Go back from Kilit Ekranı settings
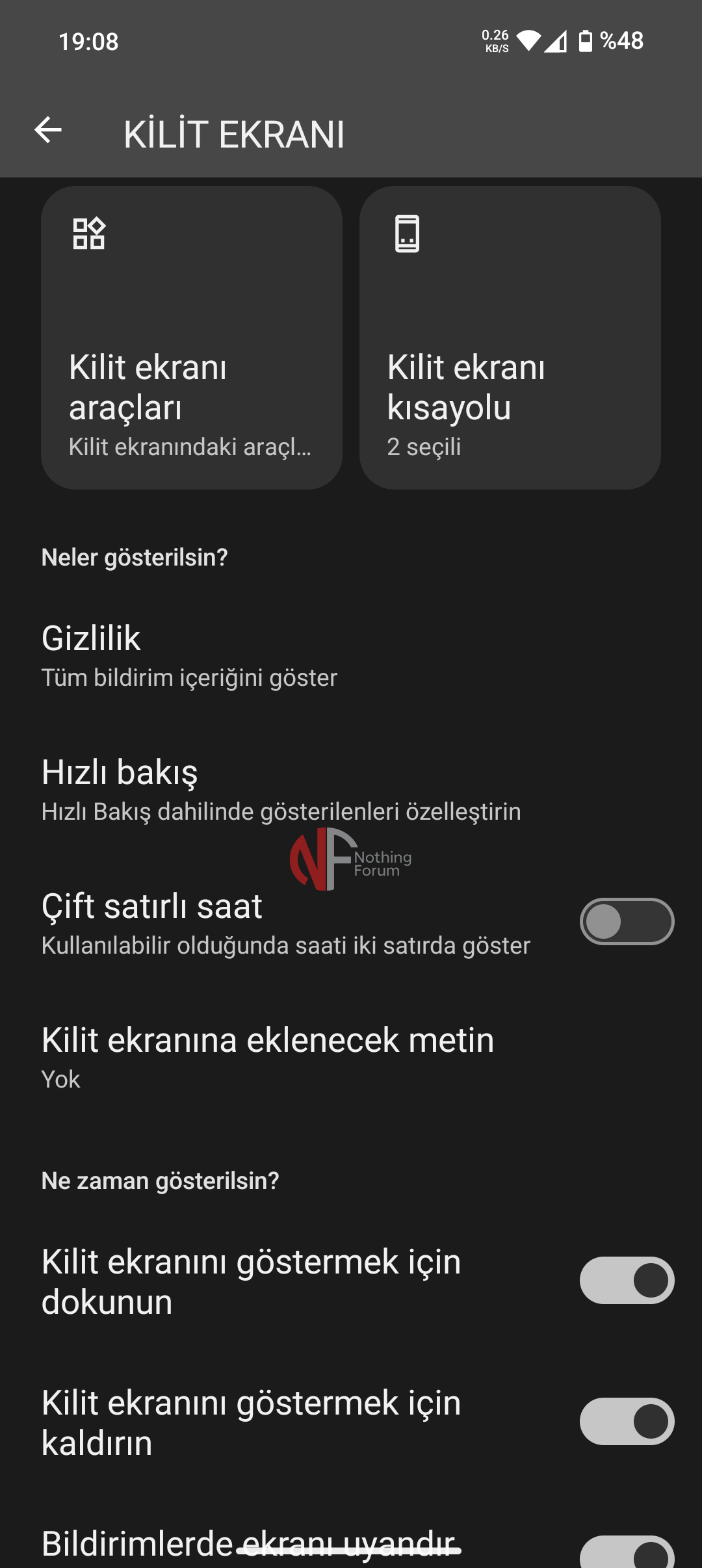The image size is (702, 1568). pyautogui.click(x=48, y=130)
